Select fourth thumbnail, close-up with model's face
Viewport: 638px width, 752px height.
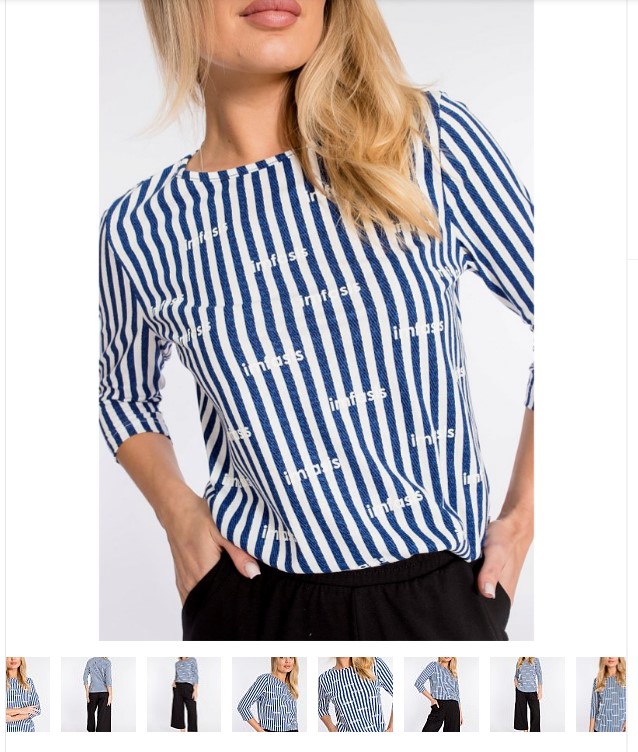coord(270,694)
